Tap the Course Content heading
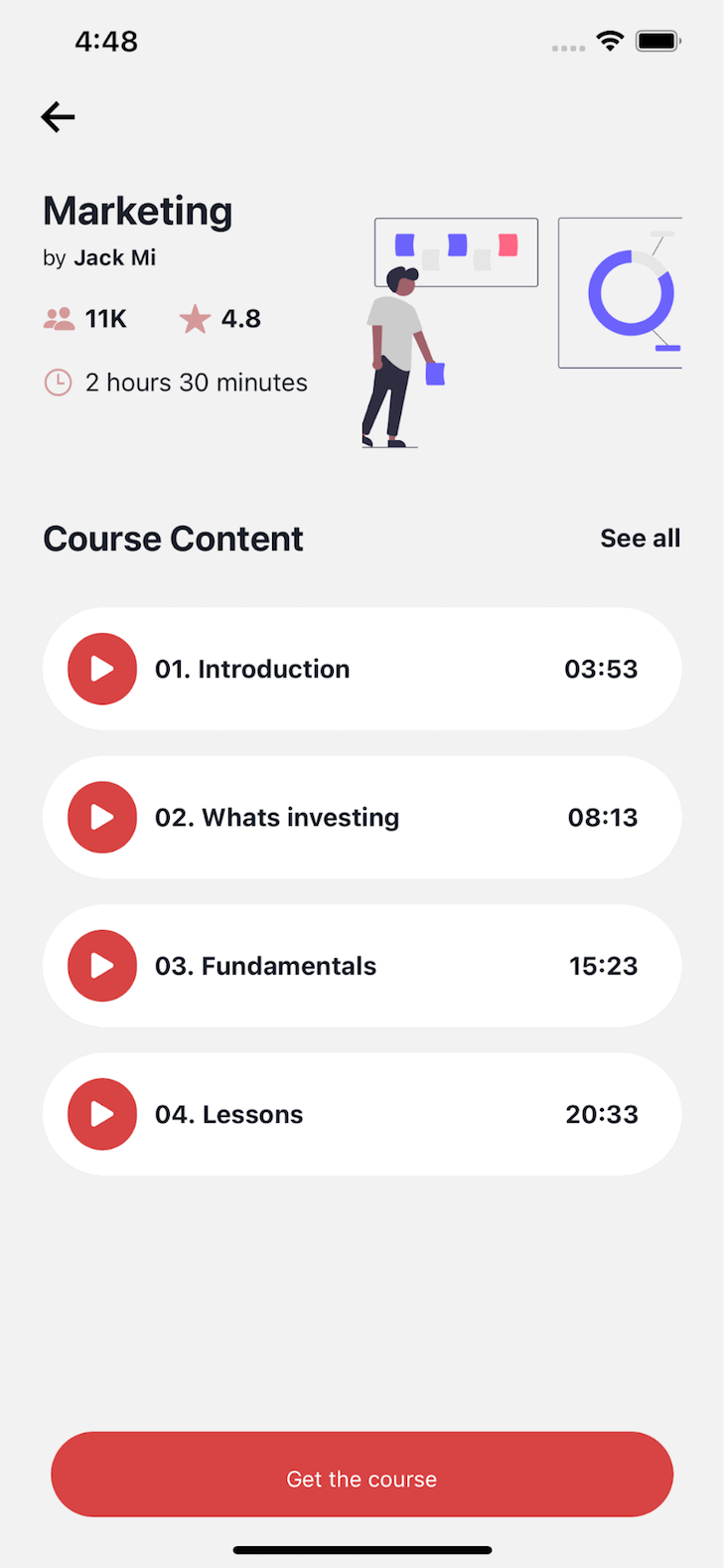This screenshot has height=1568, width=725. [173, 538]
